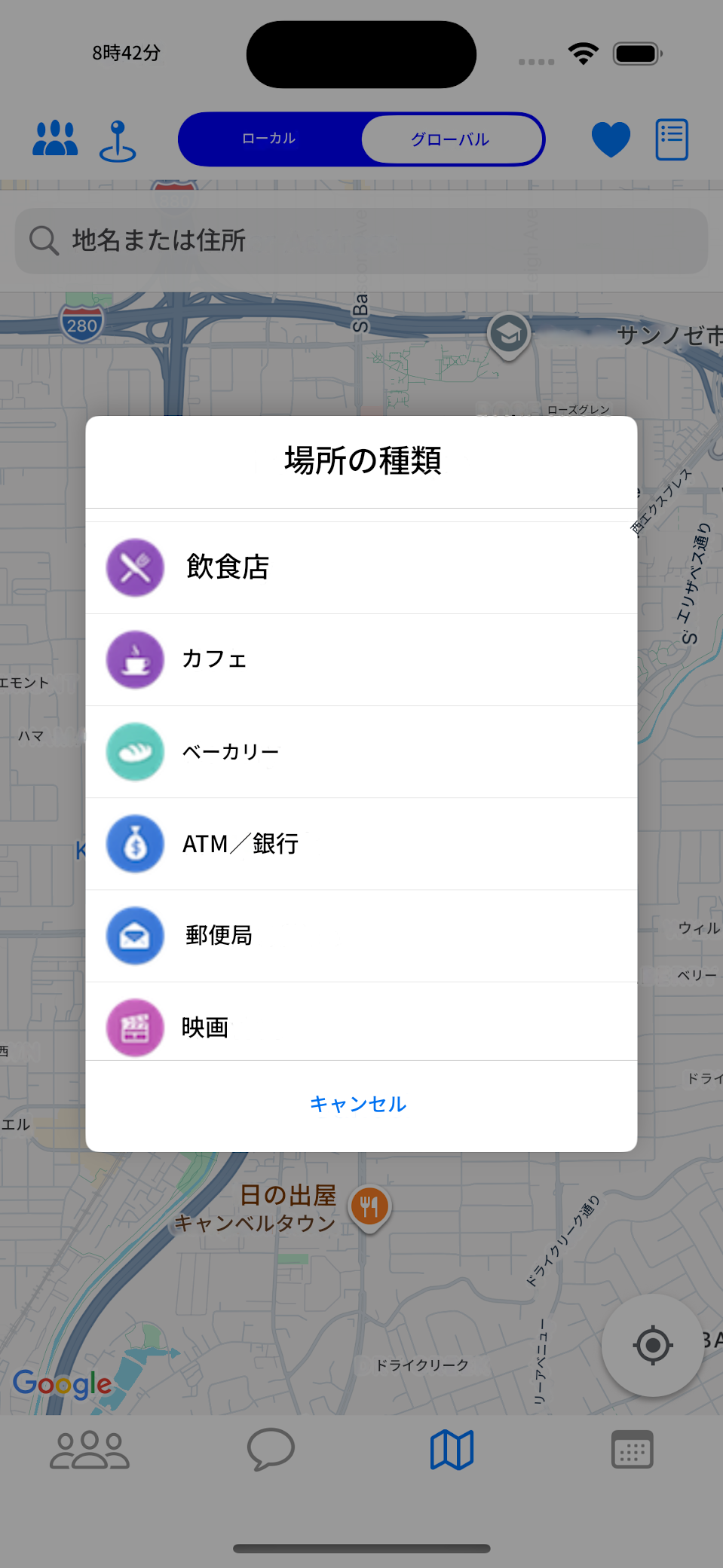
Task: Open the calendar tab at the bottom
Action: (x=633, y=1450)
